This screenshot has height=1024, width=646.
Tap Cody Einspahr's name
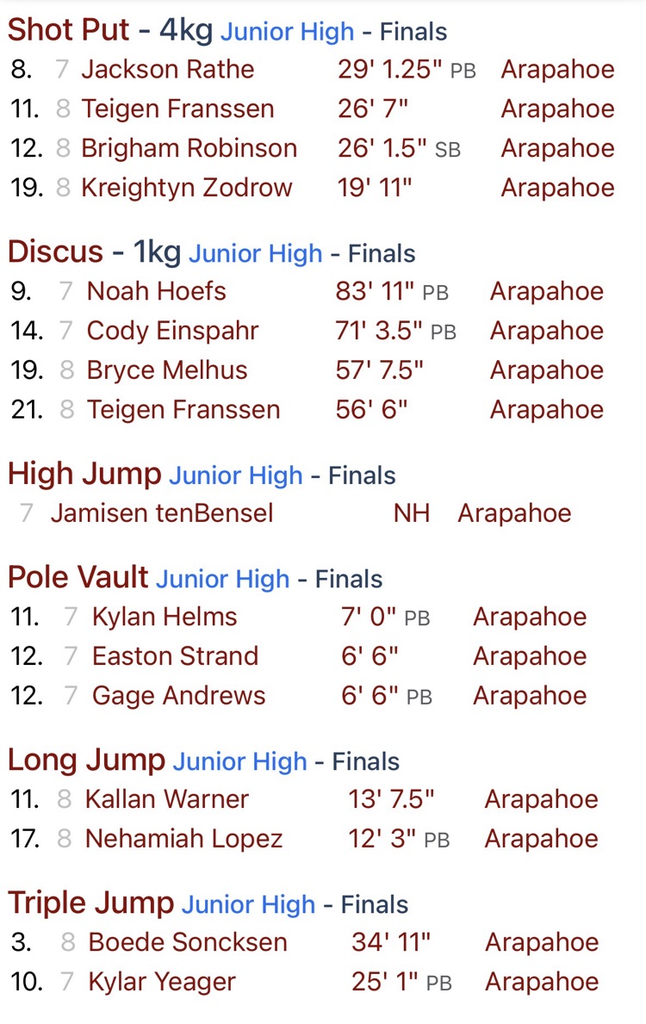[172, 331]
